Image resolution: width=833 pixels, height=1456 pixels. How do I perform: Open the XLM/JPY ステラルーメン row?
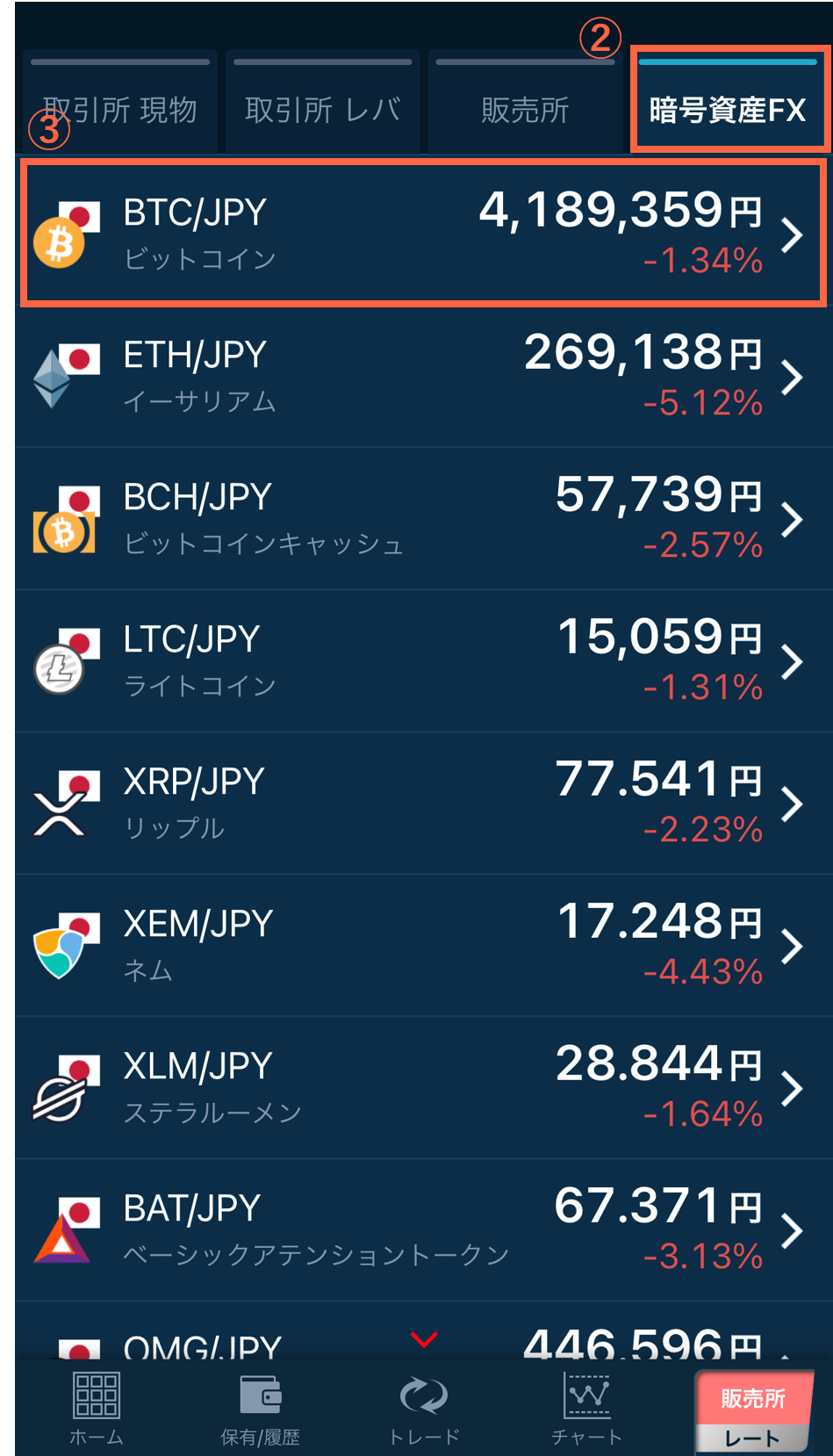click(423, 1088)
